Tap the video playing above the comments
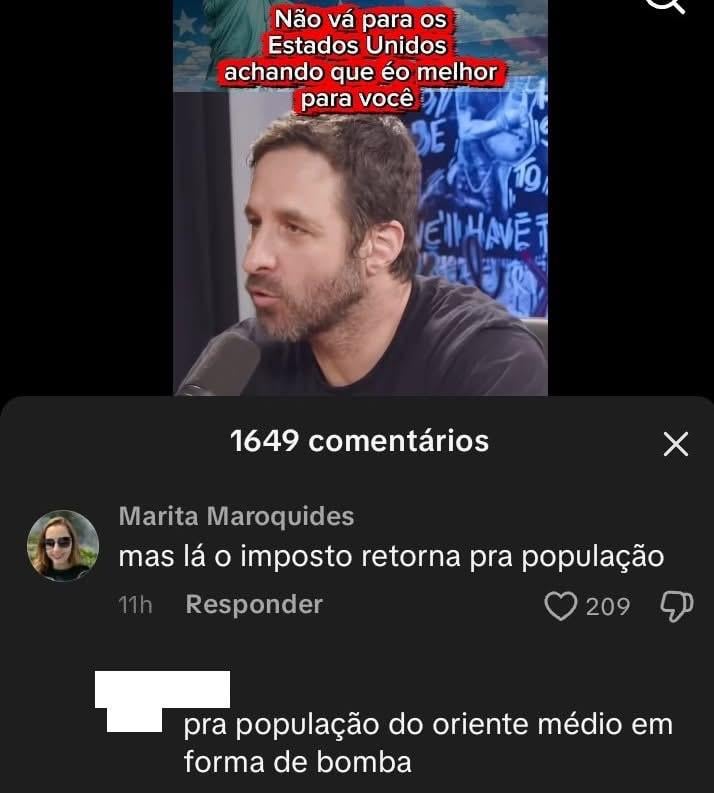The height and width of the screenshot is (793, 714). pyautogui.click(x=360, y=230)
